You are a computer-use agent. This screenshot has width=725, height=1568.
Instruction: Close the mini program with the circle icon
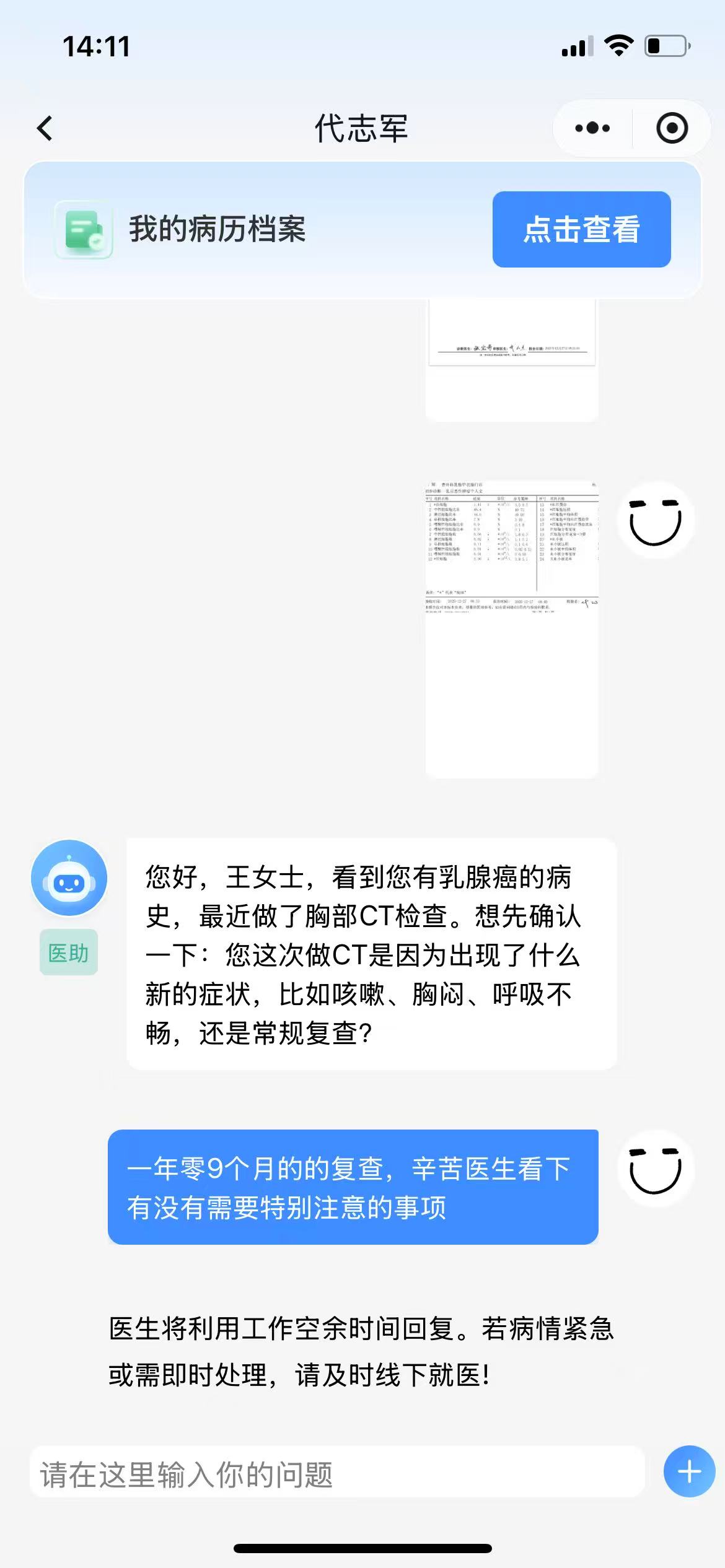click(672, 128)
